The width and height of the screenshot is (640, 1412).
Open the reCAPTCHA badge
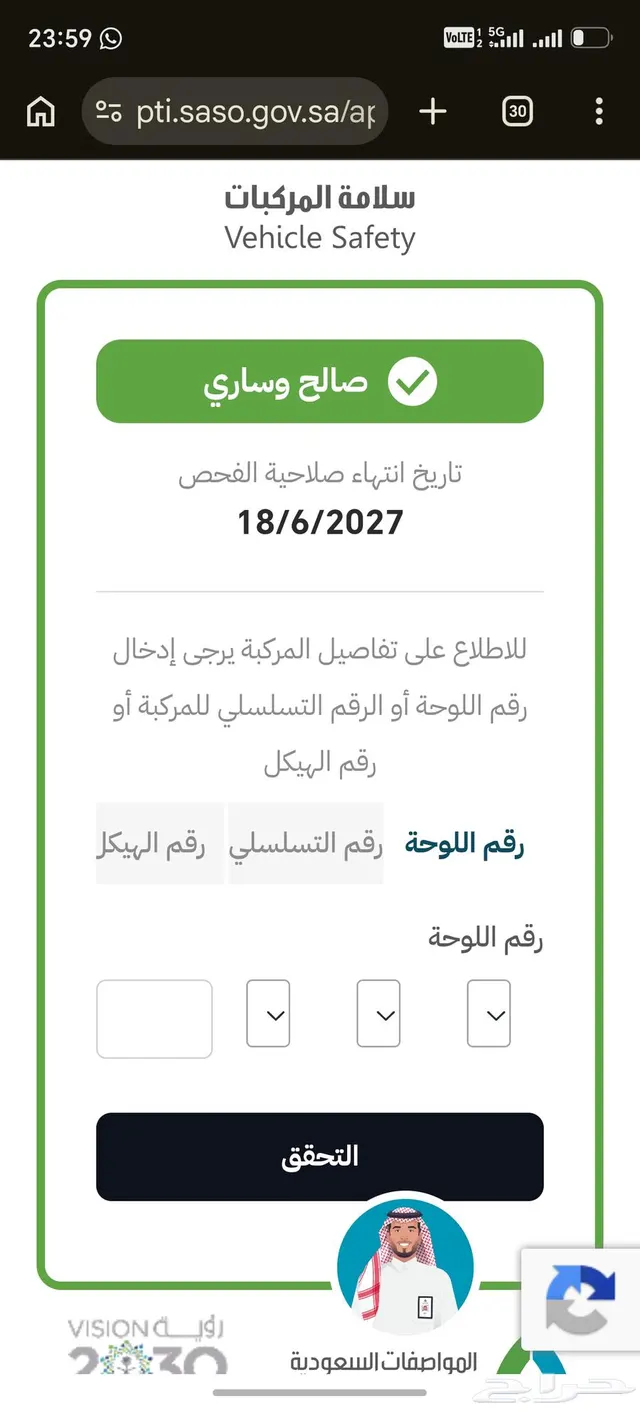(581, 1299)
